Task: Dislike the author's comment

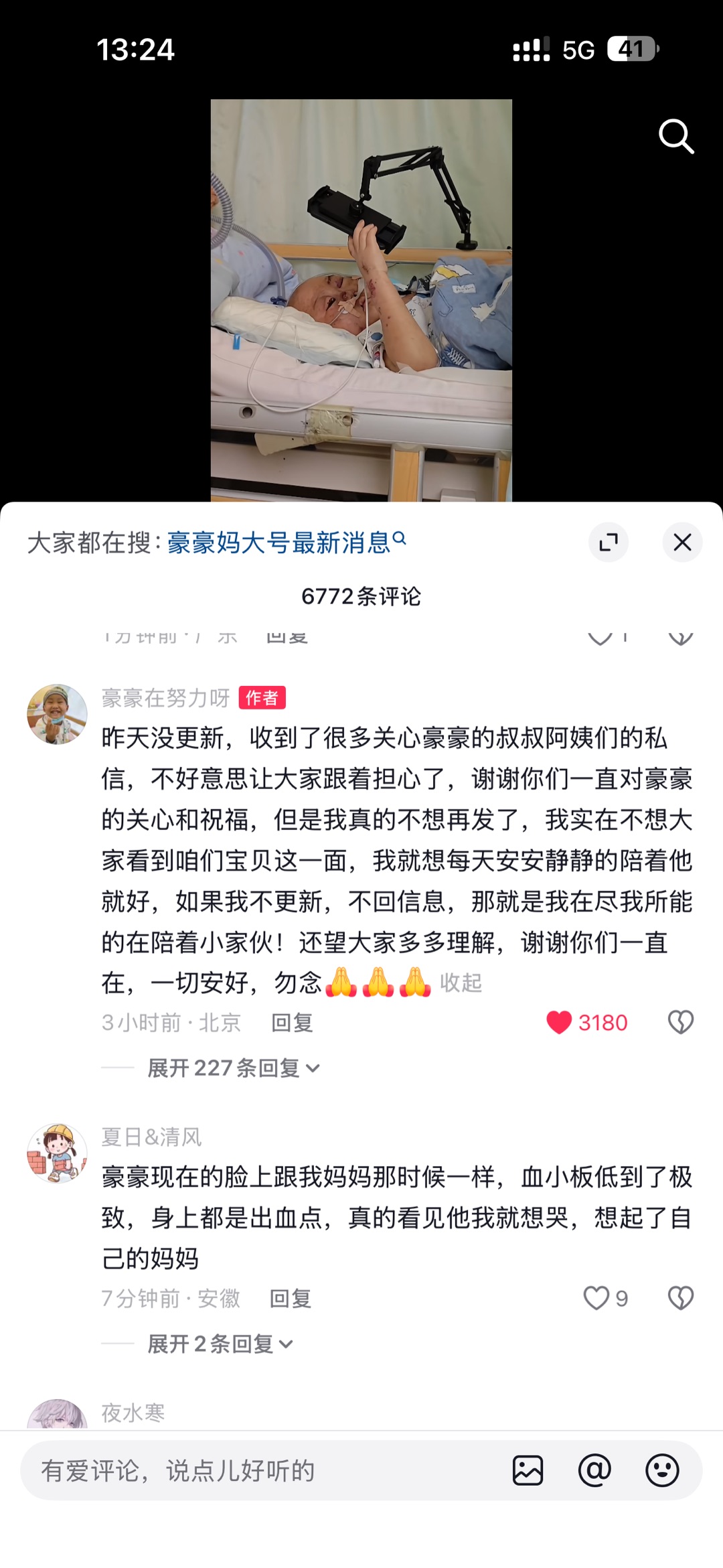Action: tap(681, 1022)
